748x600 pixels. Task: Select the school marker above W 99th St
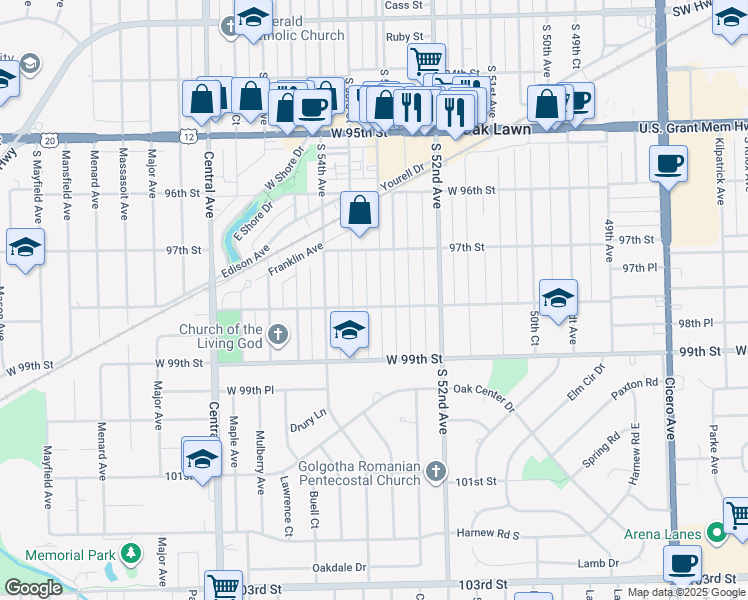[349, 330]
